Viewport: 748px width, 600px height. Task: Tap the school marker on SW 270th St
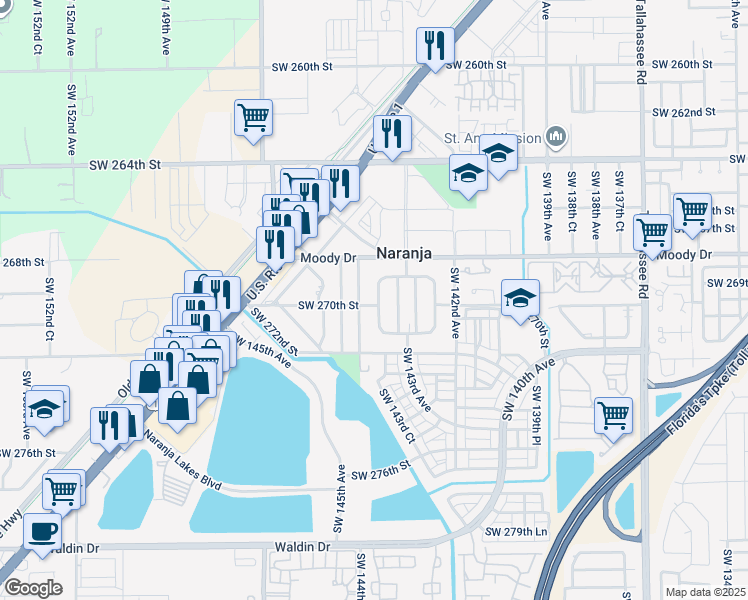pos(520,299)
